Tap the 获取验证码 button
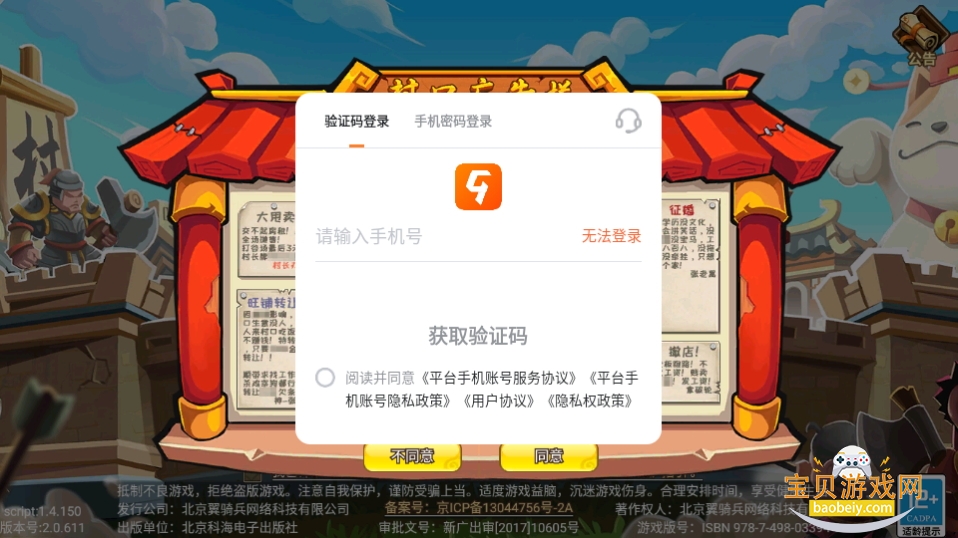This screenshot has height=538, width=958. [478, 336]
